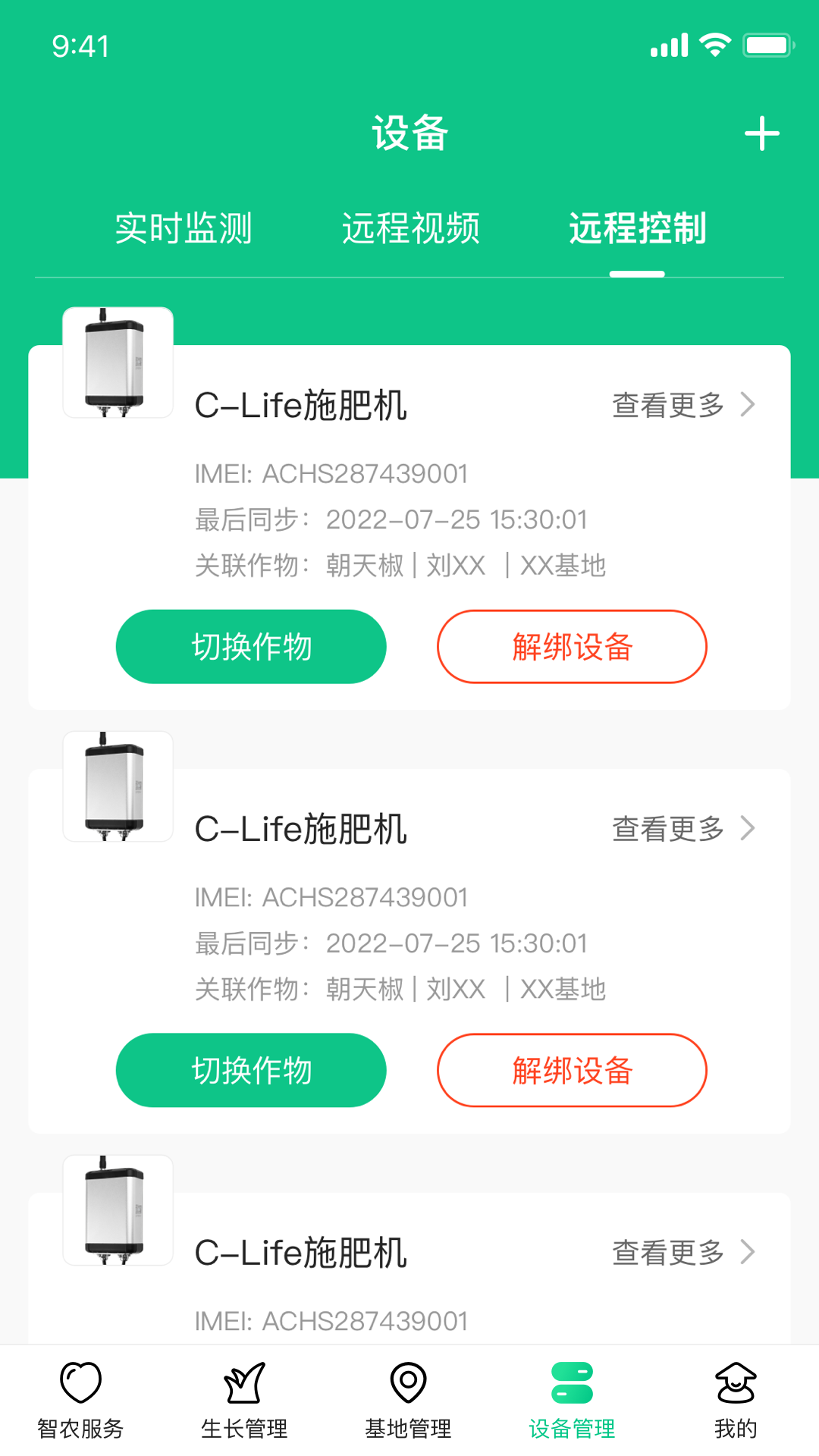Click 解绑设备 on the first device card
Image resolution: width=819 pixels, height=1456 pixels.
(x=573, y=646)
